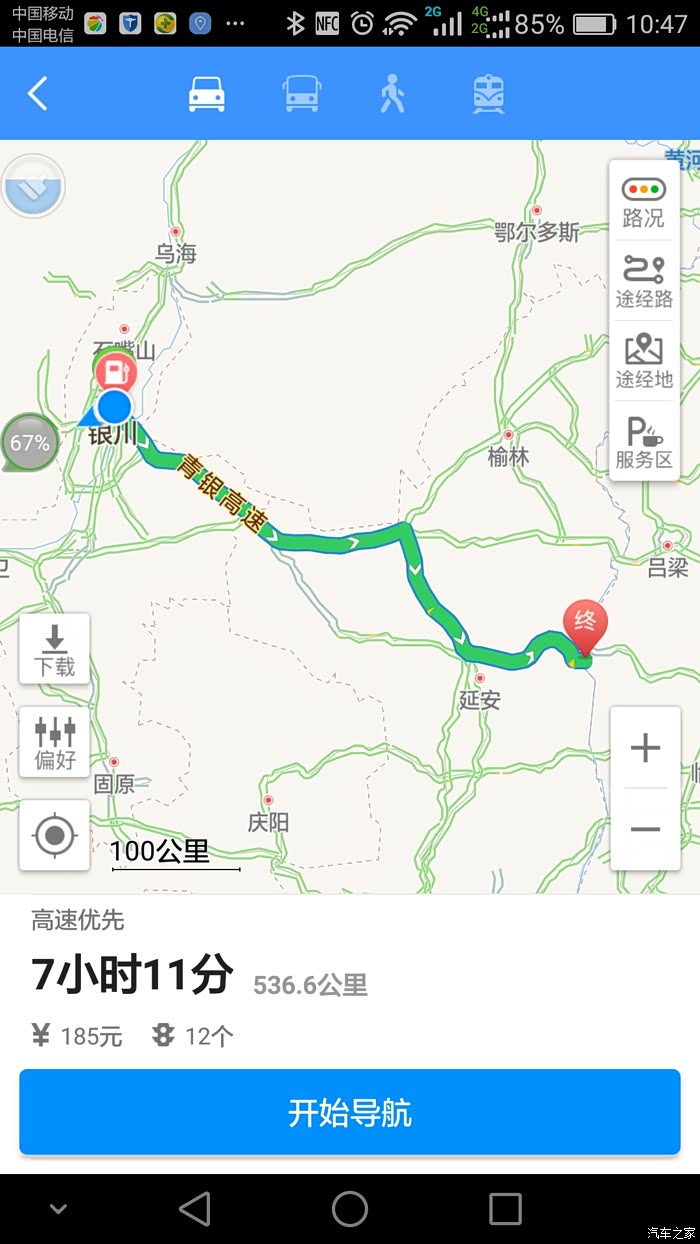The width and height of the screenshot is (700, 1244).
Task: Zoom out on the map
Action: [x=645, y=829]
